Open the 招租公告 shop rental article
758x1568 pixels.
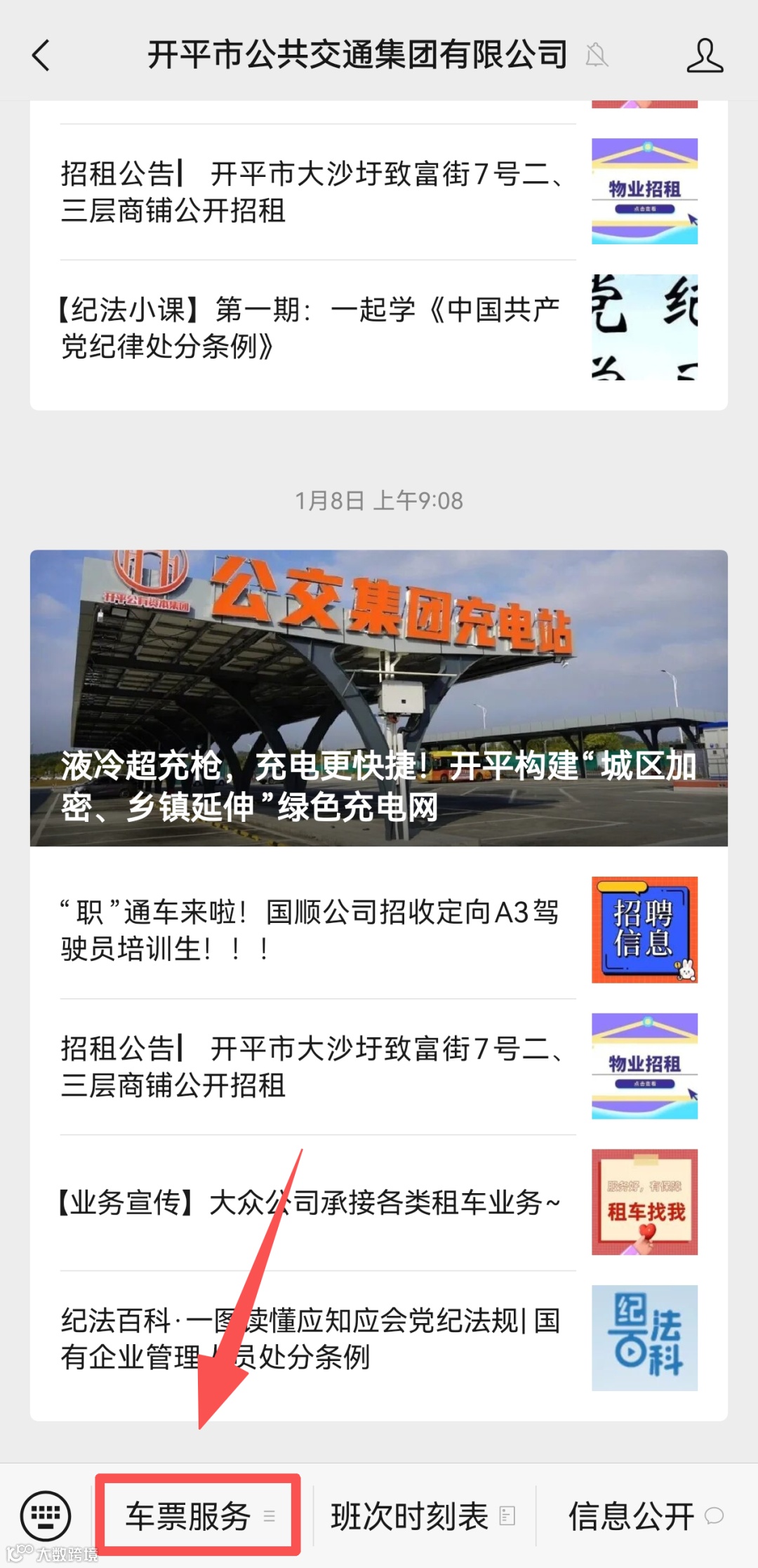coord(309,1067)
